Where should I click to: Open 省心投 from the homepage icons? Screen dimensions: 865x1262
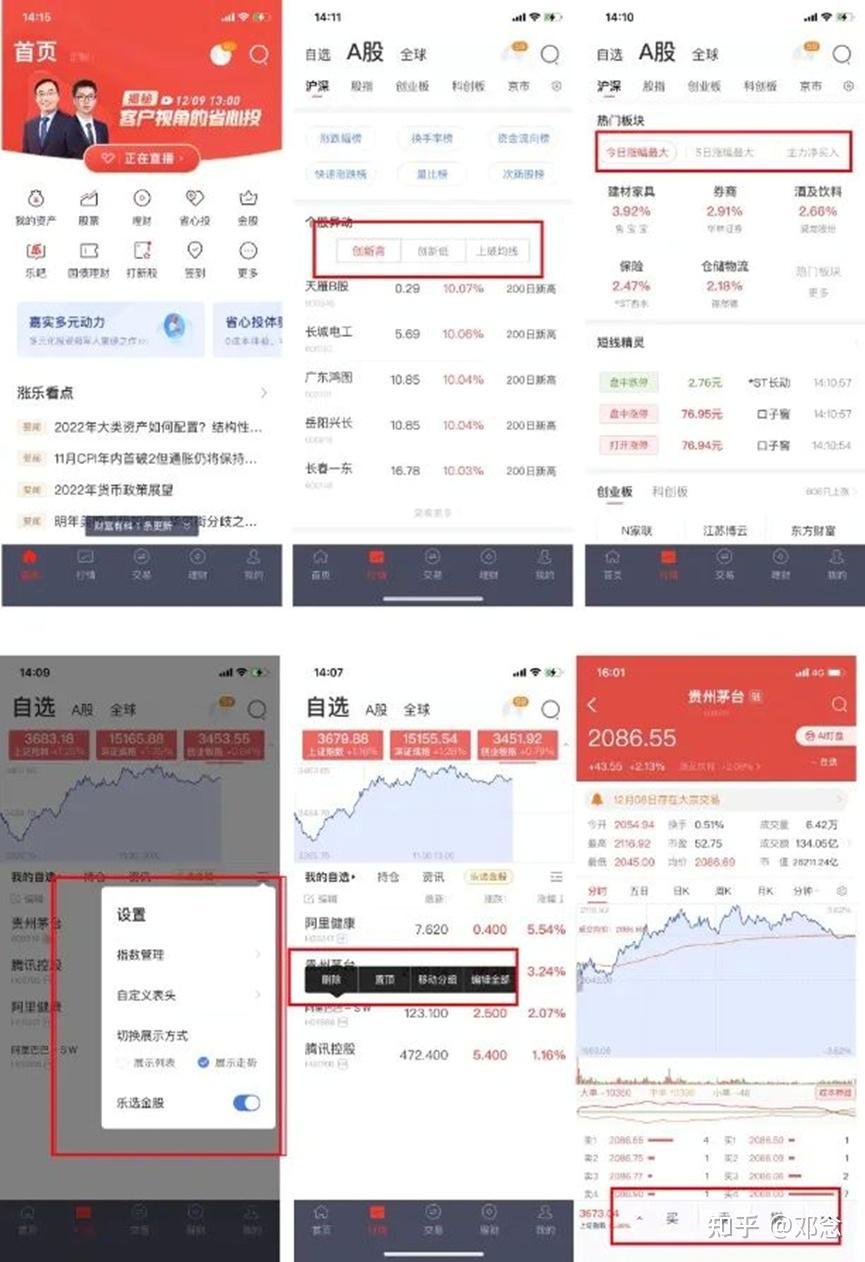[194, 200]
